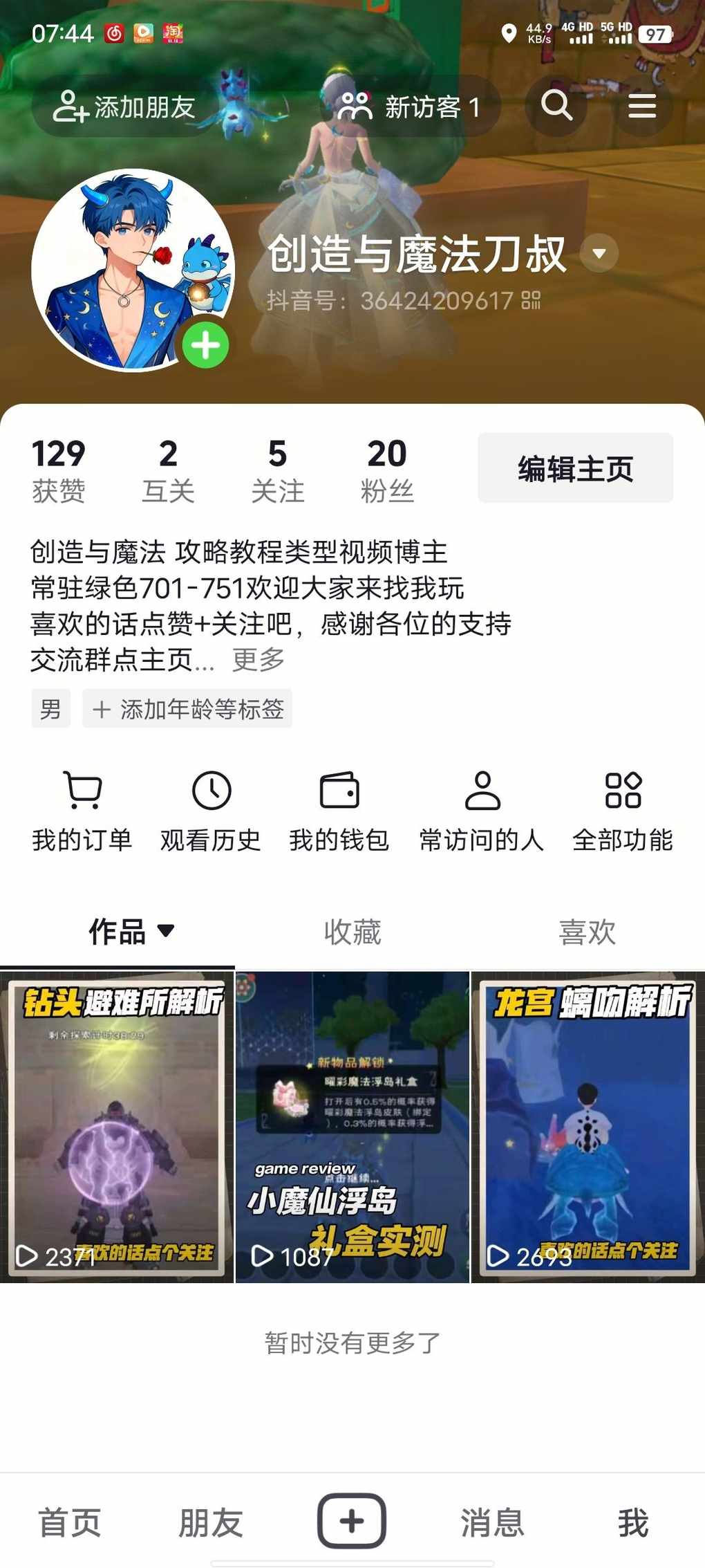Go to the 首页 tab
705x1568 pixels.
[70, 1522]
